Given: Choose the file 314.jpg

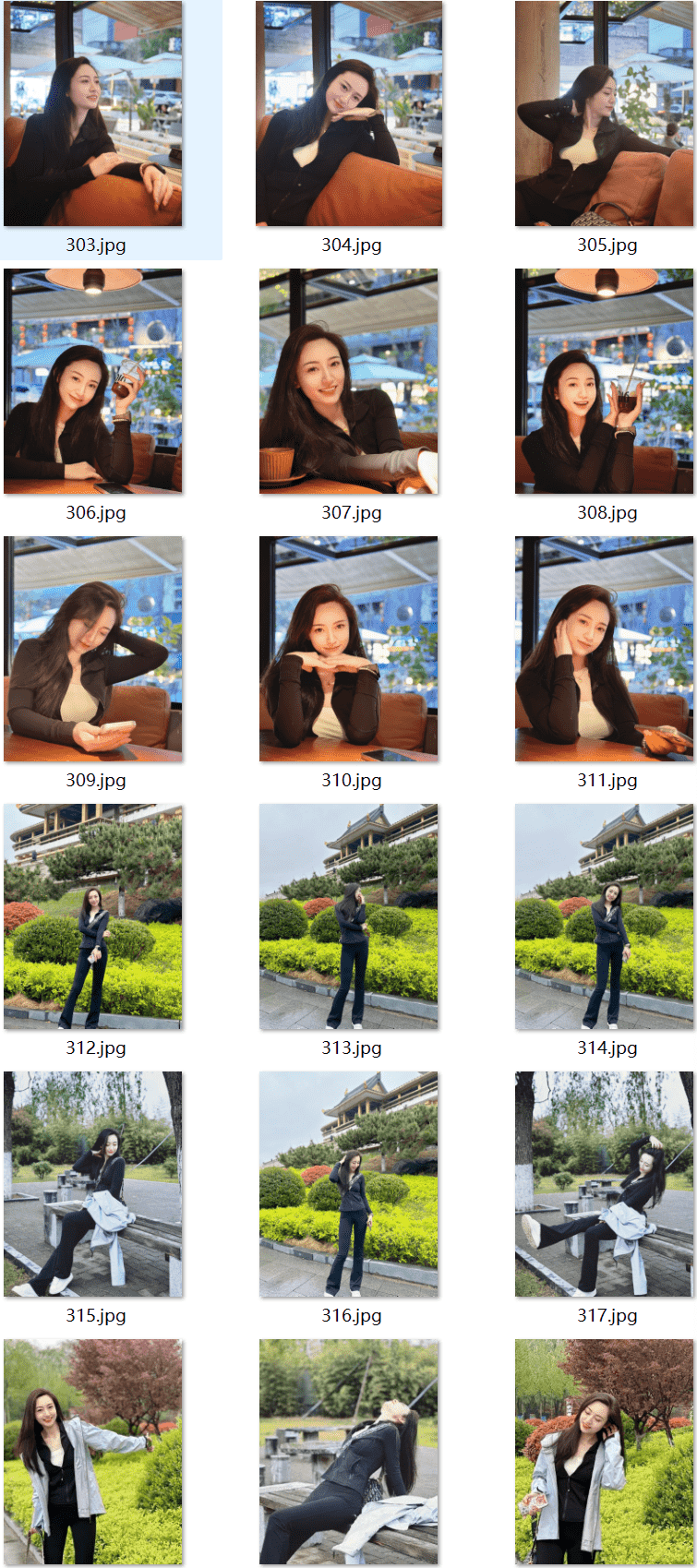Looking at the screenshot, I should (604, 916).
